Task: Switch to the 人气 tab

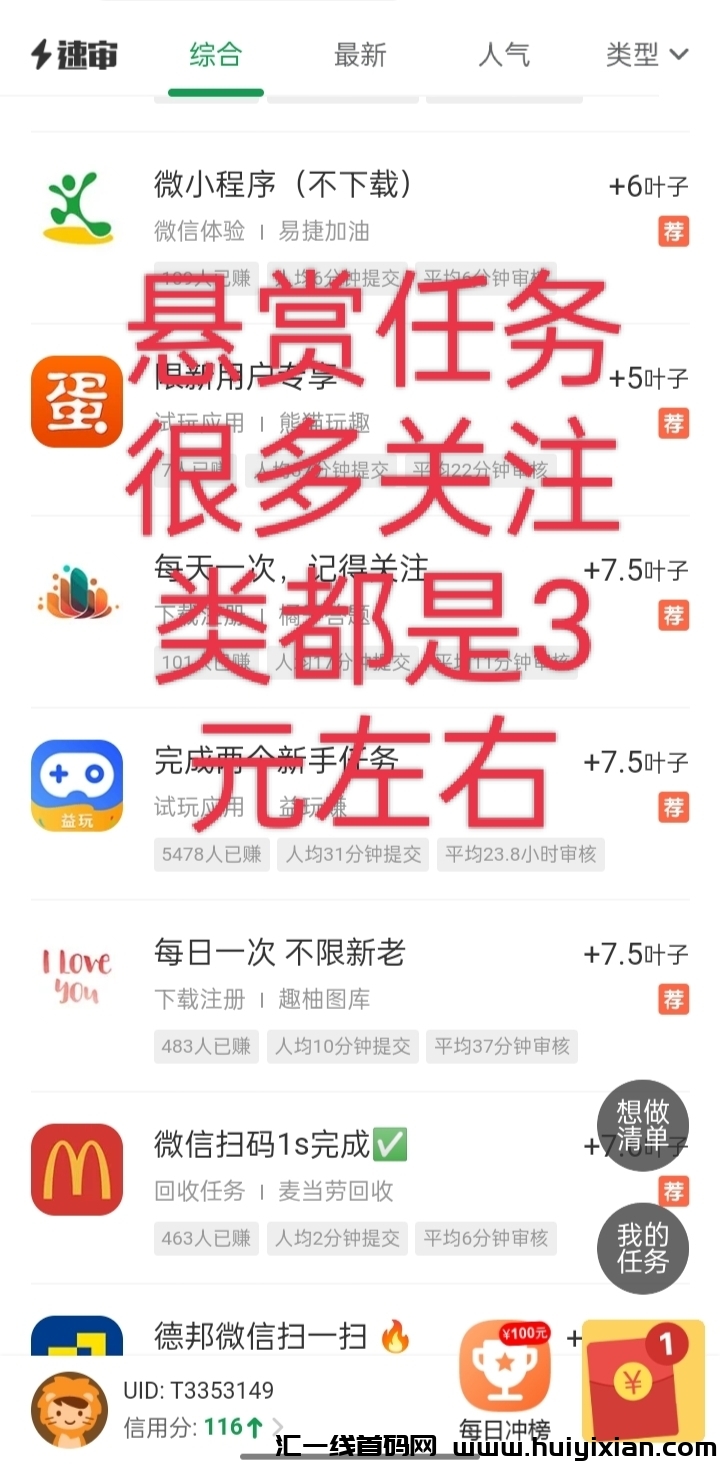Action: (505, 55)
